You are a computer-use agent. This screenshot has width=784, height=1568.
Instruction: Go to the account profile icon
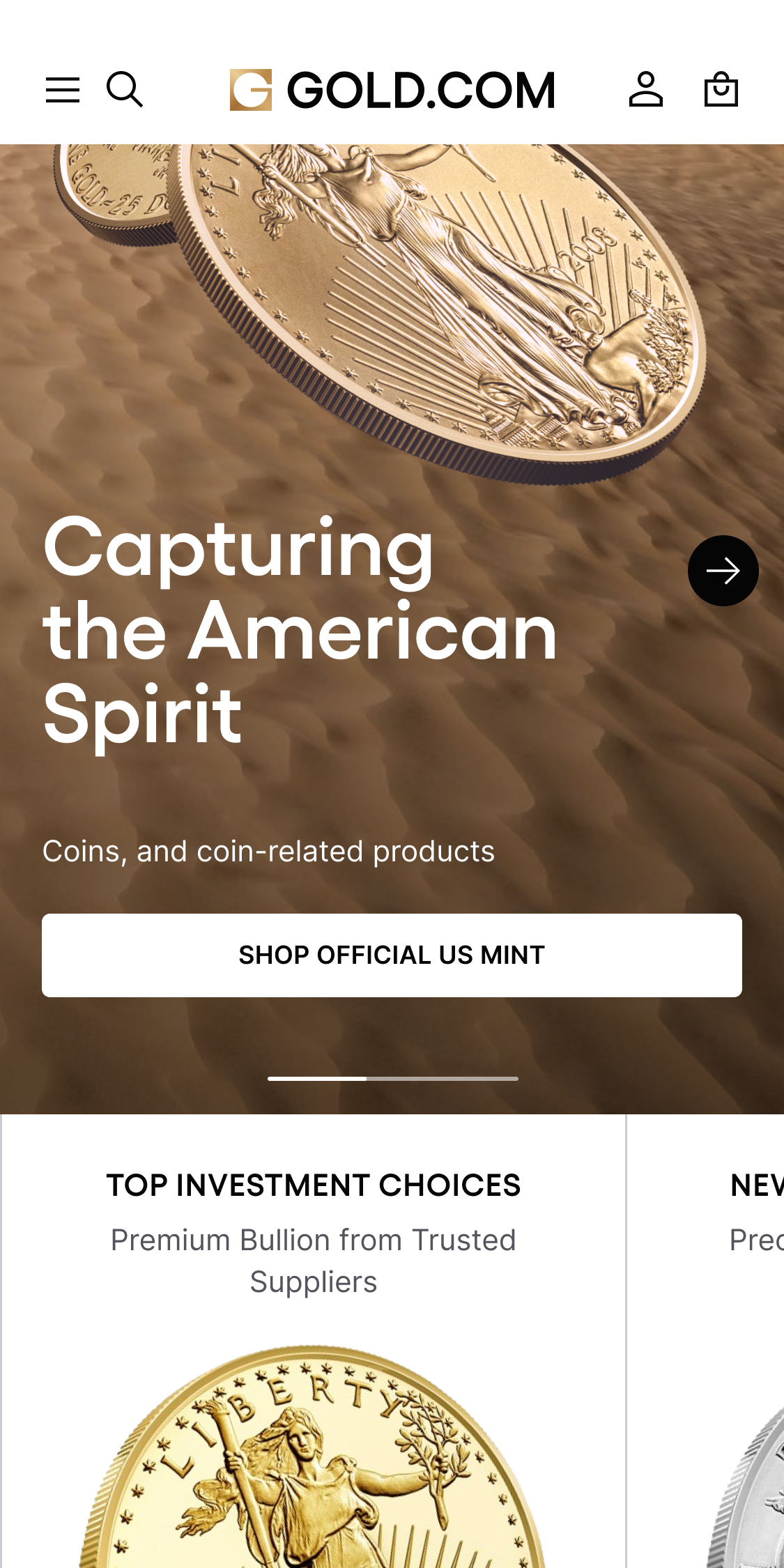[645, 89]
